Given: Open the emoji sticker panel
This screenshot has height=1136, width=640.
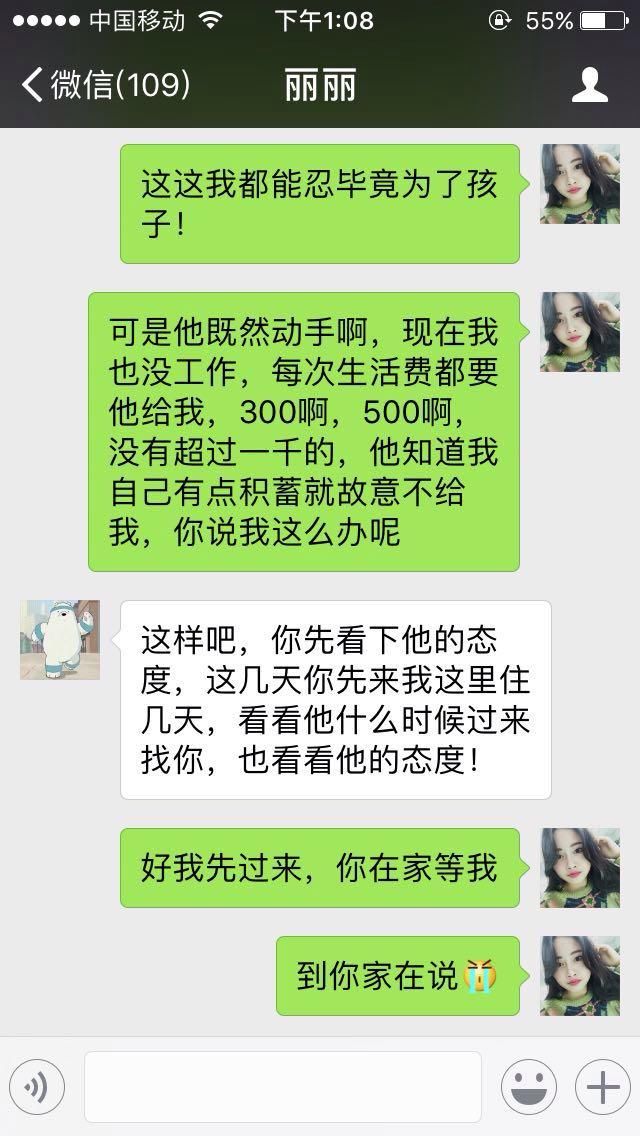Looking at the screenshot, I should pyautogui.click(x=528, y=1086).
